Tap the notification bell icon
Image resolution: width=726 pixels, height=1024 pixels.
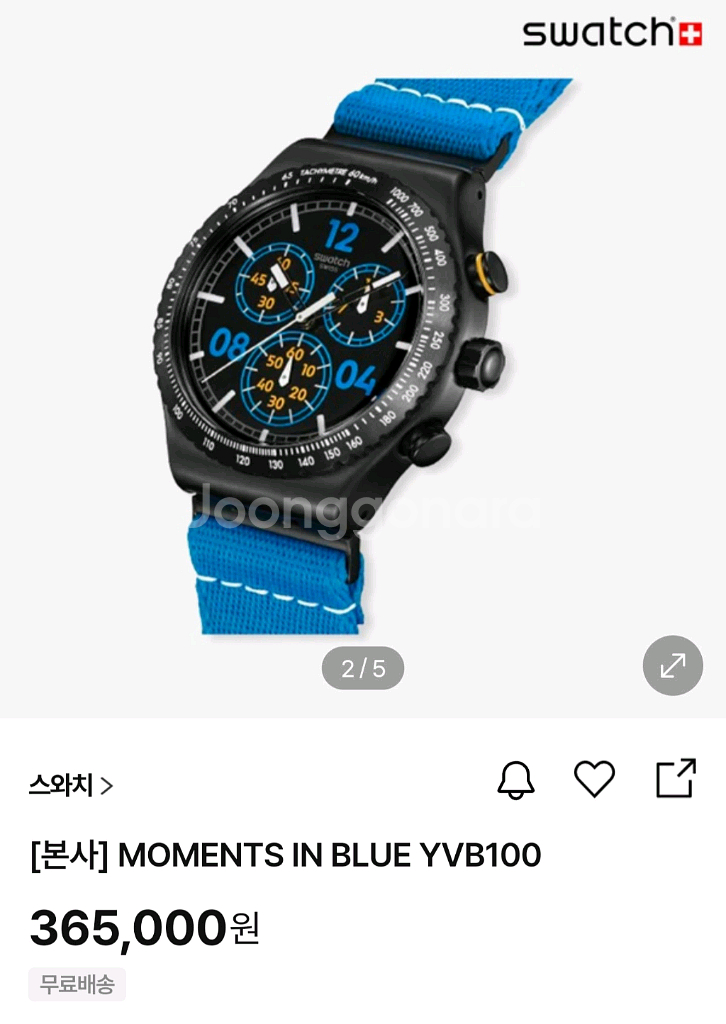(x=516, y=780)
